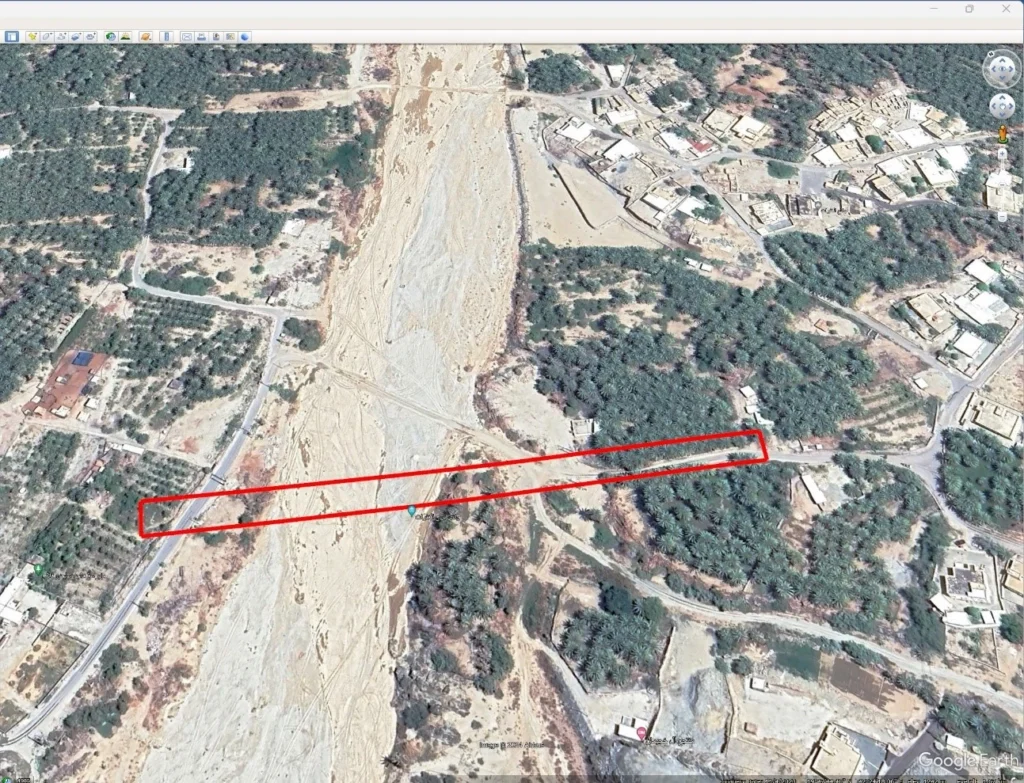Print the current view

pos(201,37)
